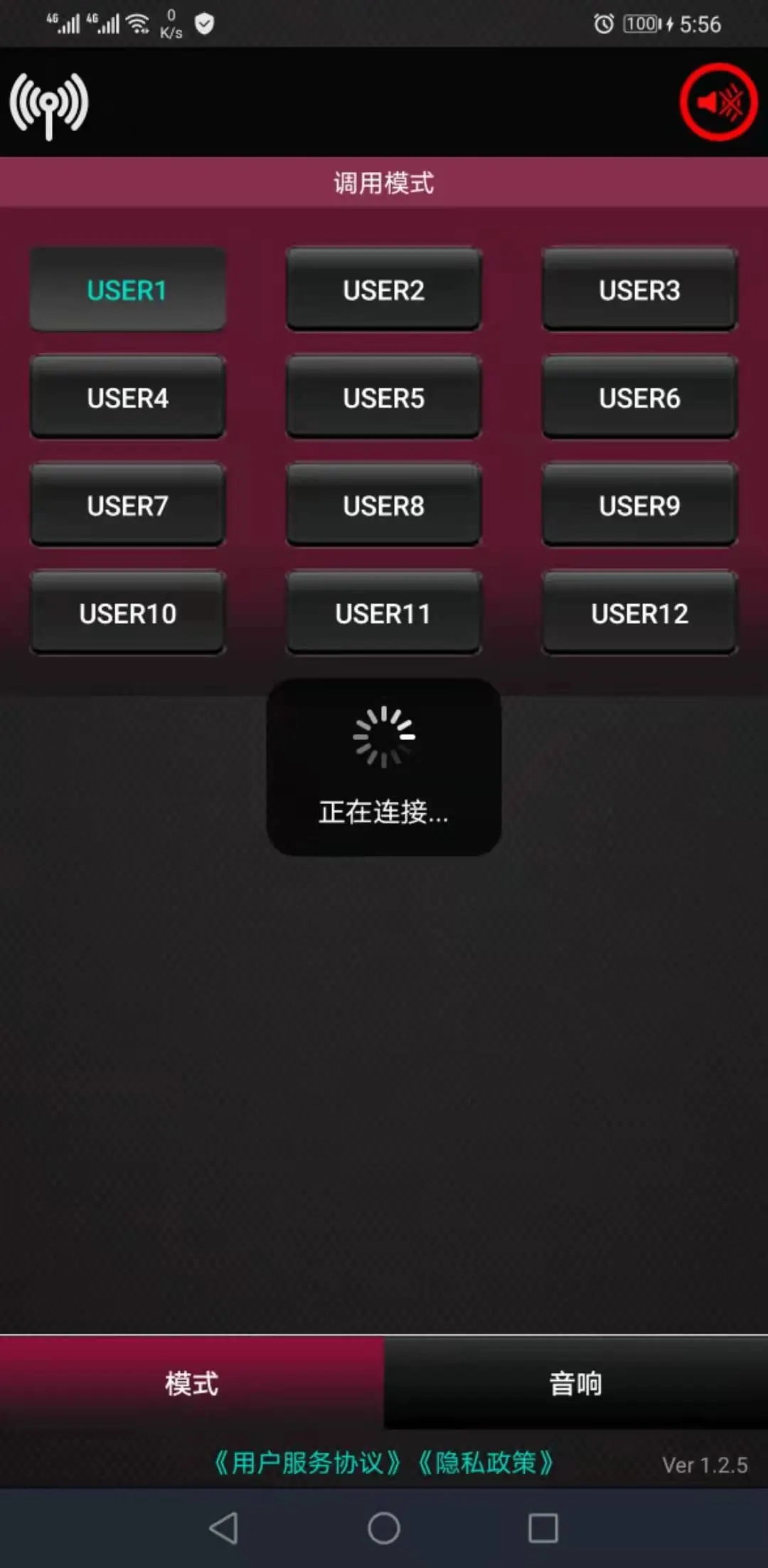Viewport: 768px width, 1568px height.
Task: Select the USER1 preset
Action: tap(128, 290)
